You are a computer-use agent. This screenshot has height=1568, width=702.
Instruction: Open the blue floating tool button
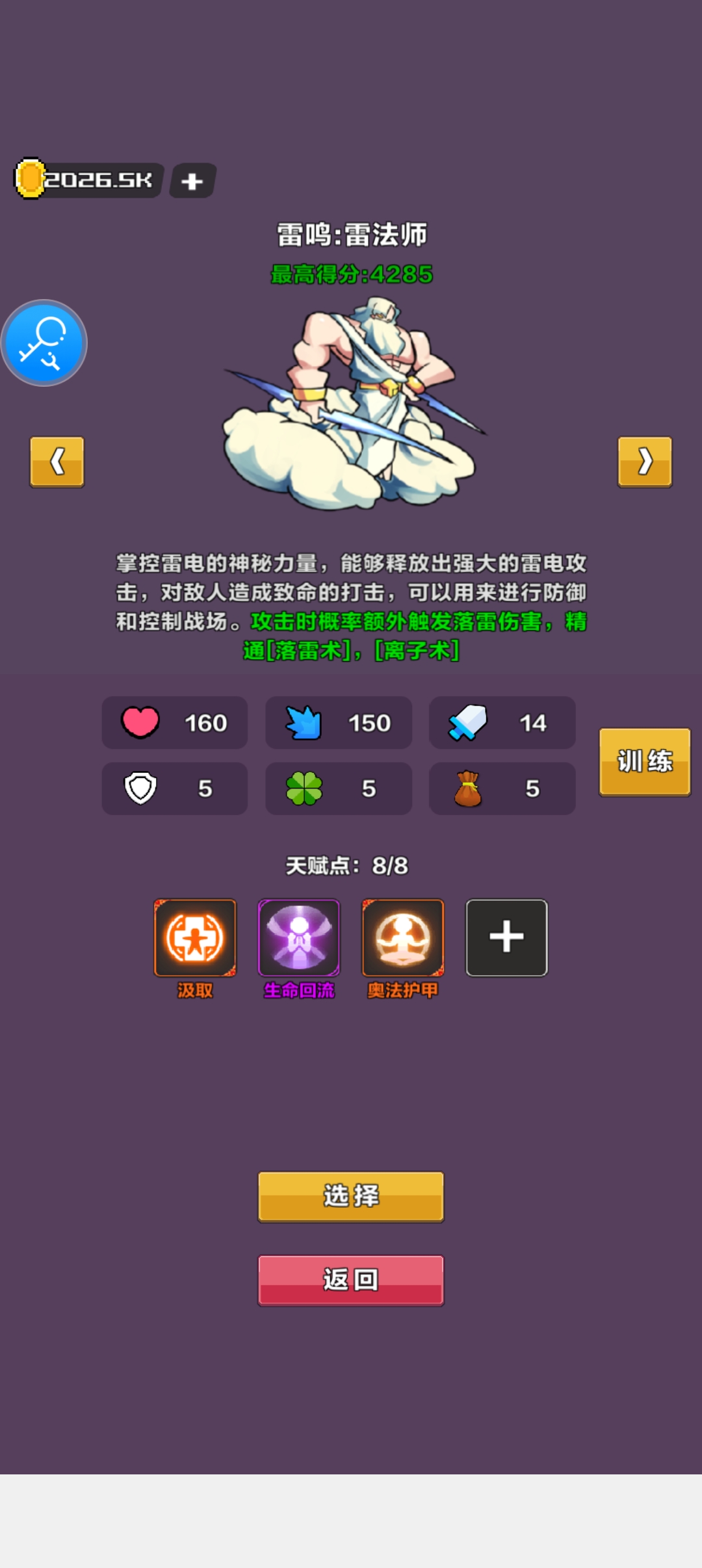(x=44, y=343)
